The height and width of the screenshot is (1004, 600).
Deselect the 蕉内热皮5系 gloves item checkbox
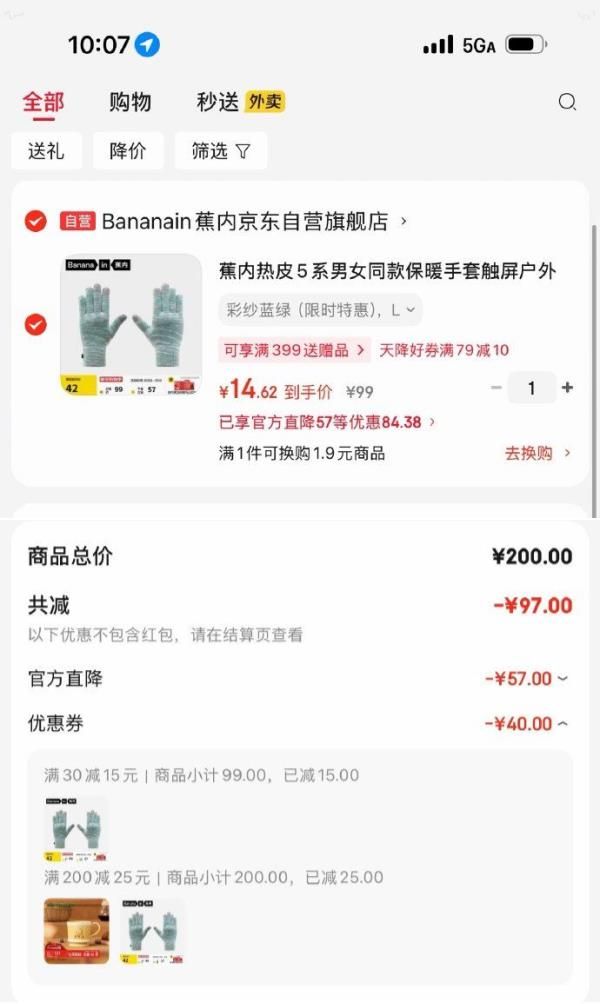tap(36, 324)
